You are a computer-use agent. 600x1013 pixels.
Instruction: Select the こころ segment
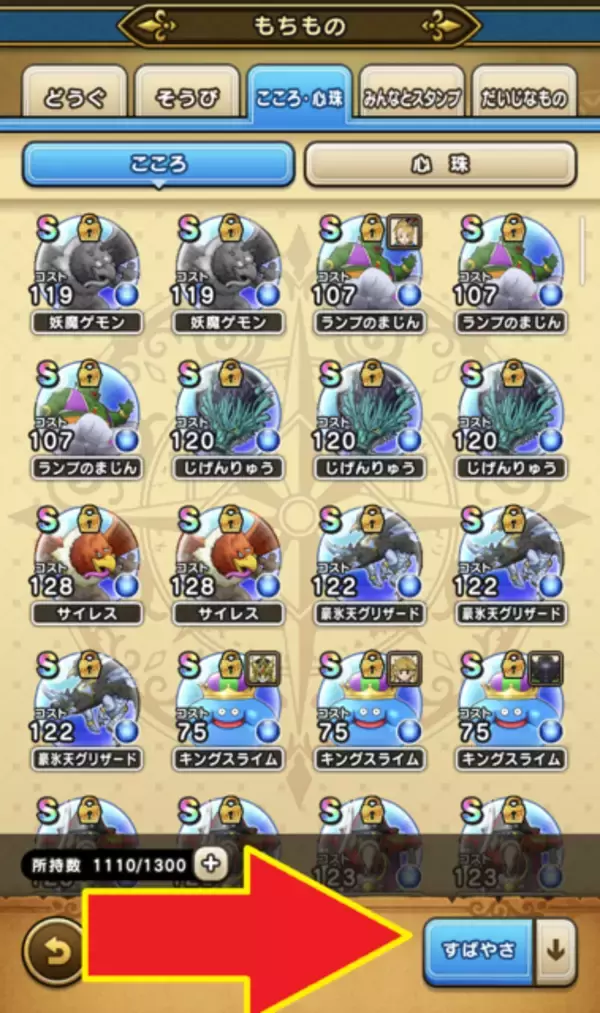(159, 164)
